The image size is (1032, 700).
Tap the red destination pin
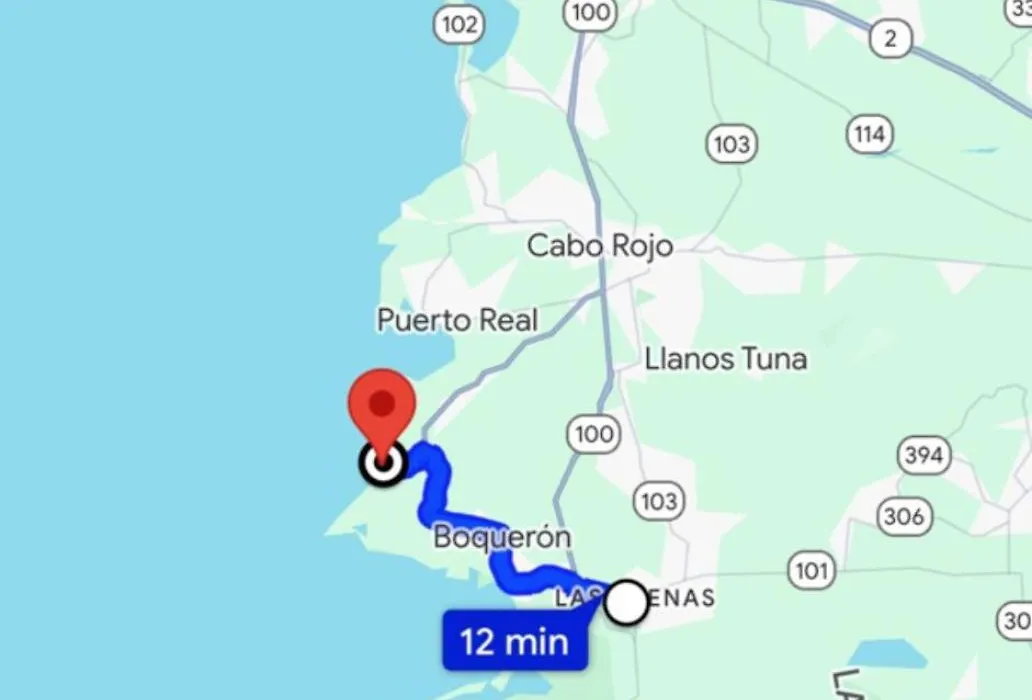tap(381, 407)
